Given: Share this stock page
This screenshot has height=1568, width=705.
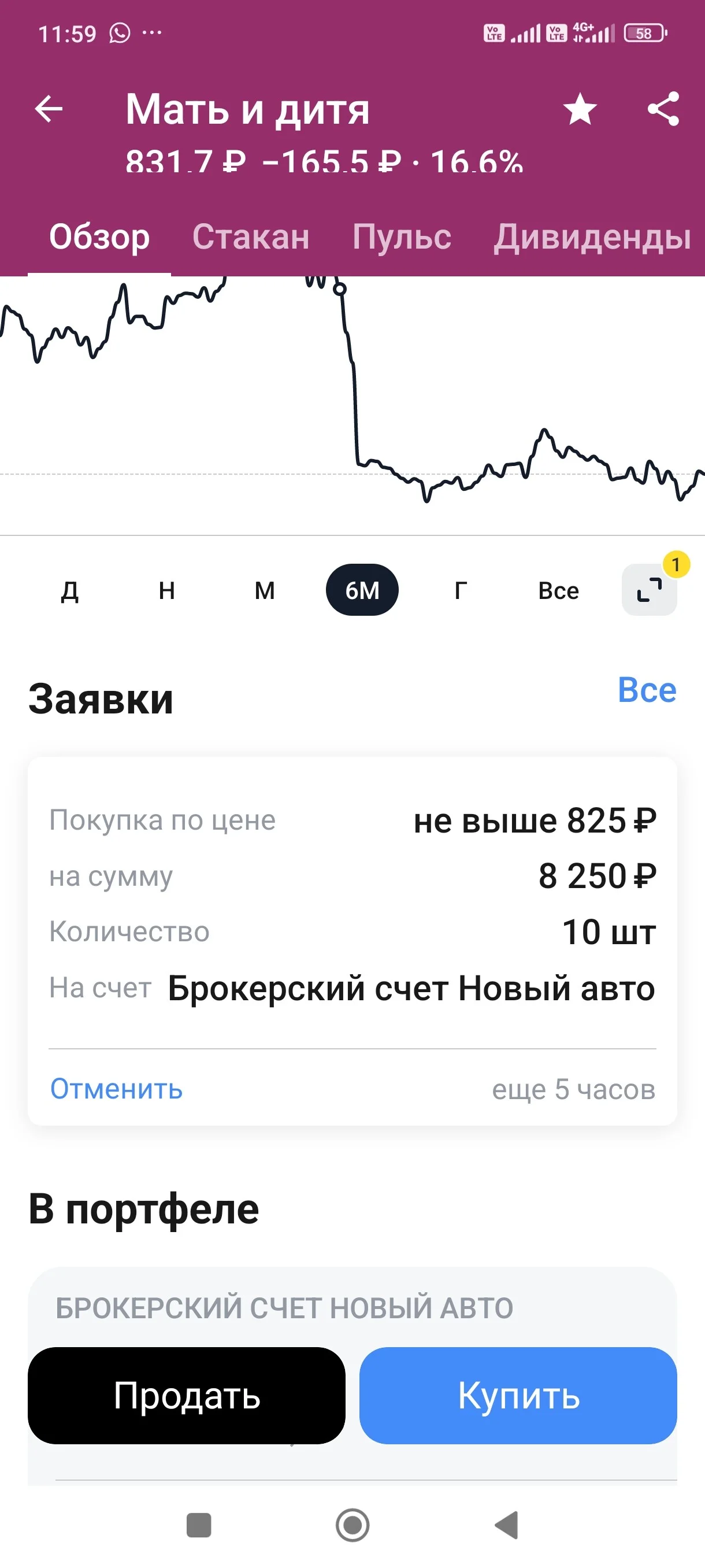Looking at the screenshot, I should 663,110.
